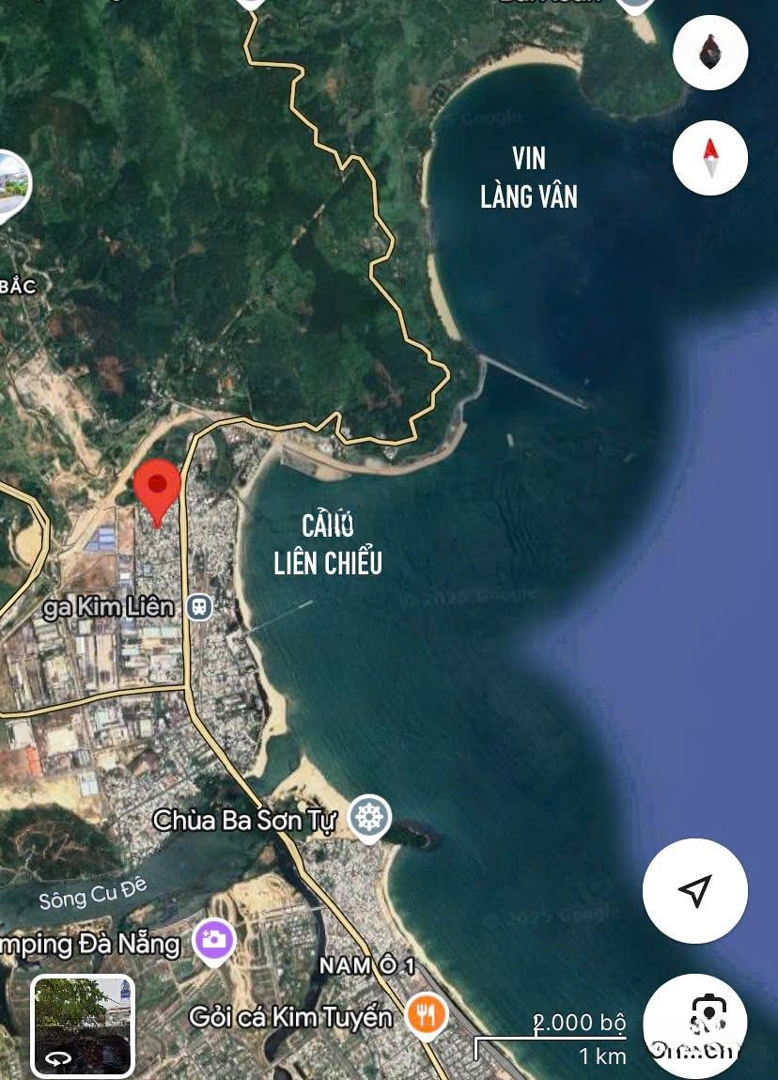778x1080 pixels.
Task: Center the map on my location
Action: pyautogui.click(x=694, y=890)
